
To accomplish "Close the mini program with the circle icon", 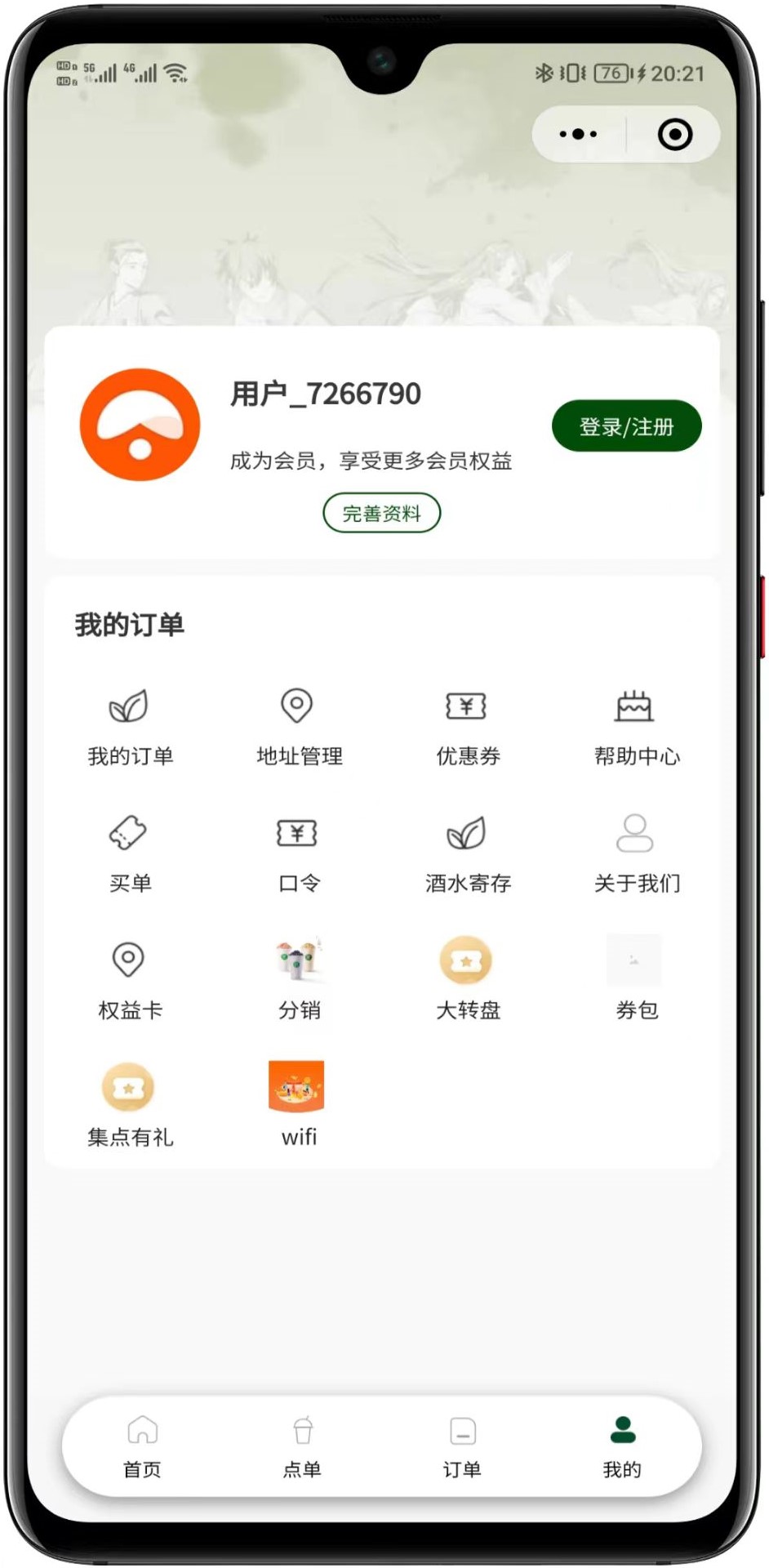I will [674, 134].
